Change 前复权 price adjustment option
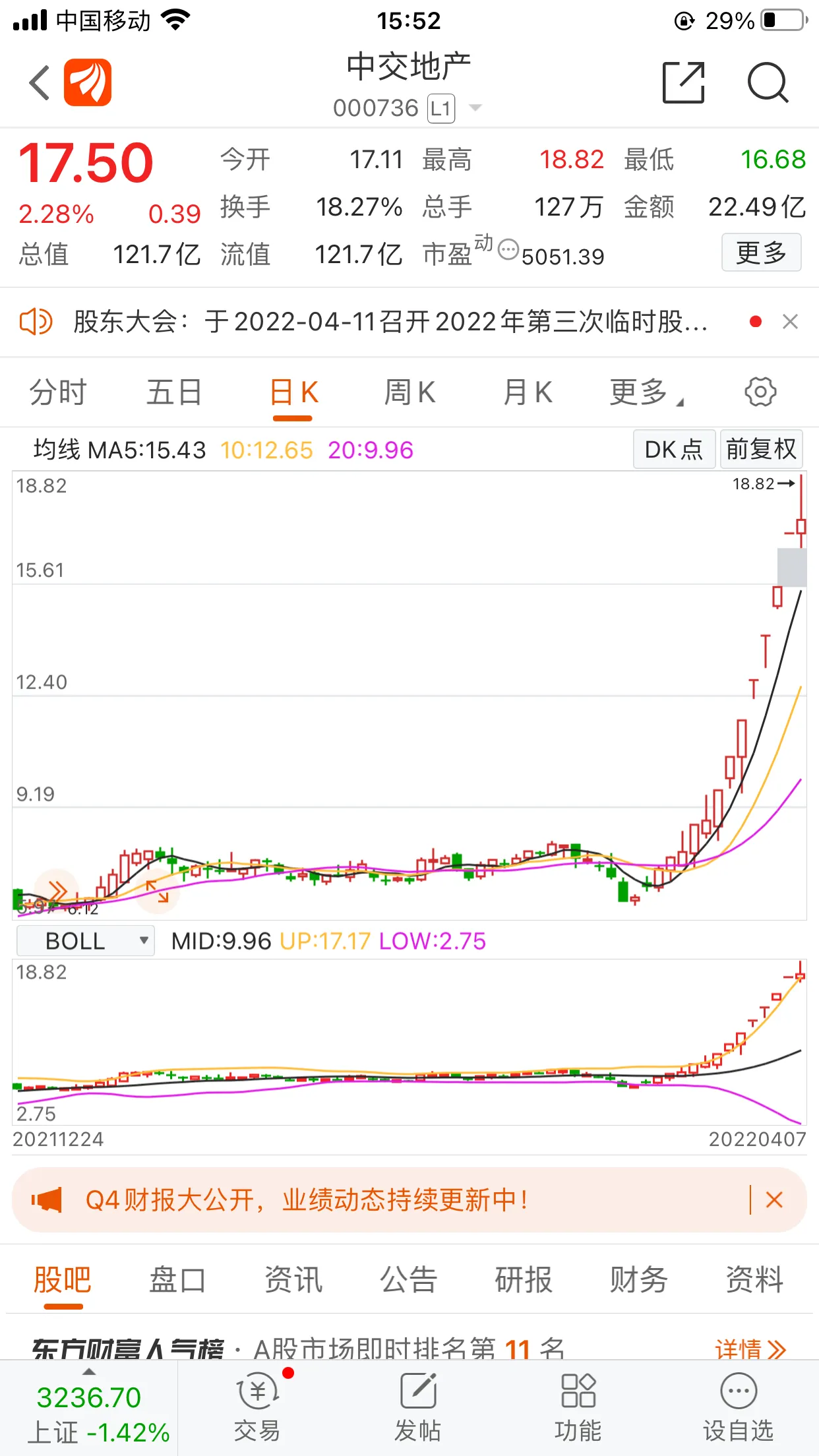Image resolution: width=819 pixels, height=1456 pixels. [761, 450]
